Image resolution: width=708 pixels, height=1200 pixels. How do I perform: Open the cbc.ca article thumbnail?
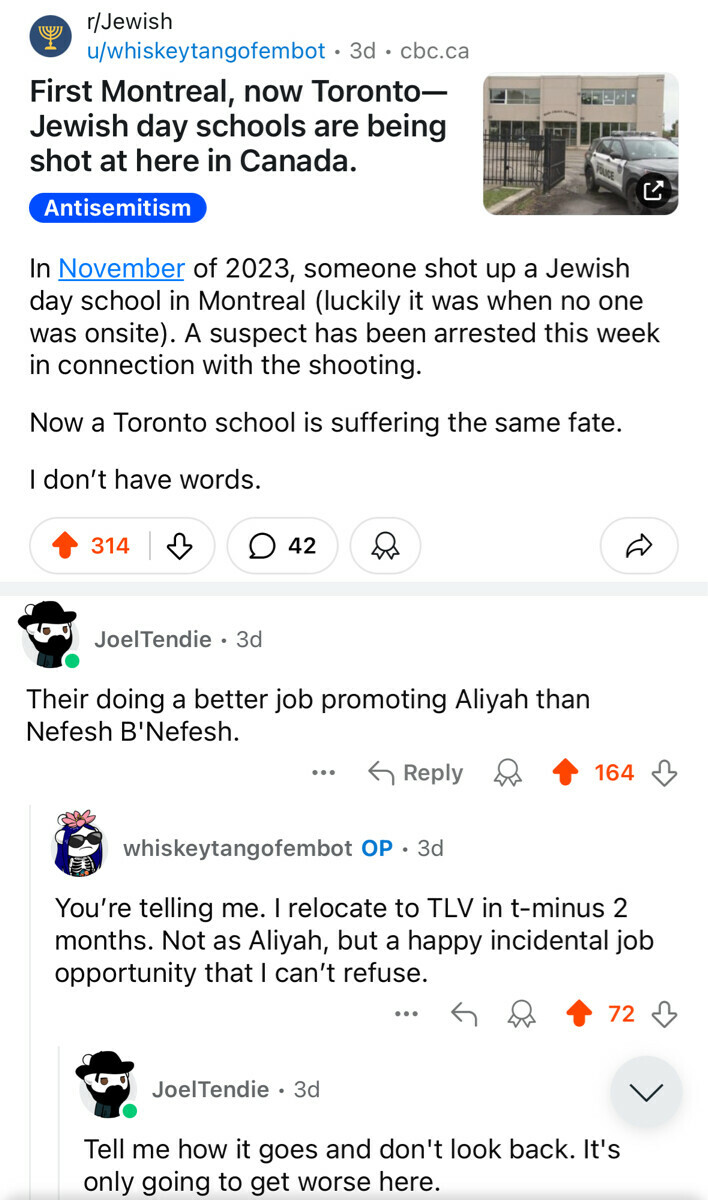tap(580, 144)
